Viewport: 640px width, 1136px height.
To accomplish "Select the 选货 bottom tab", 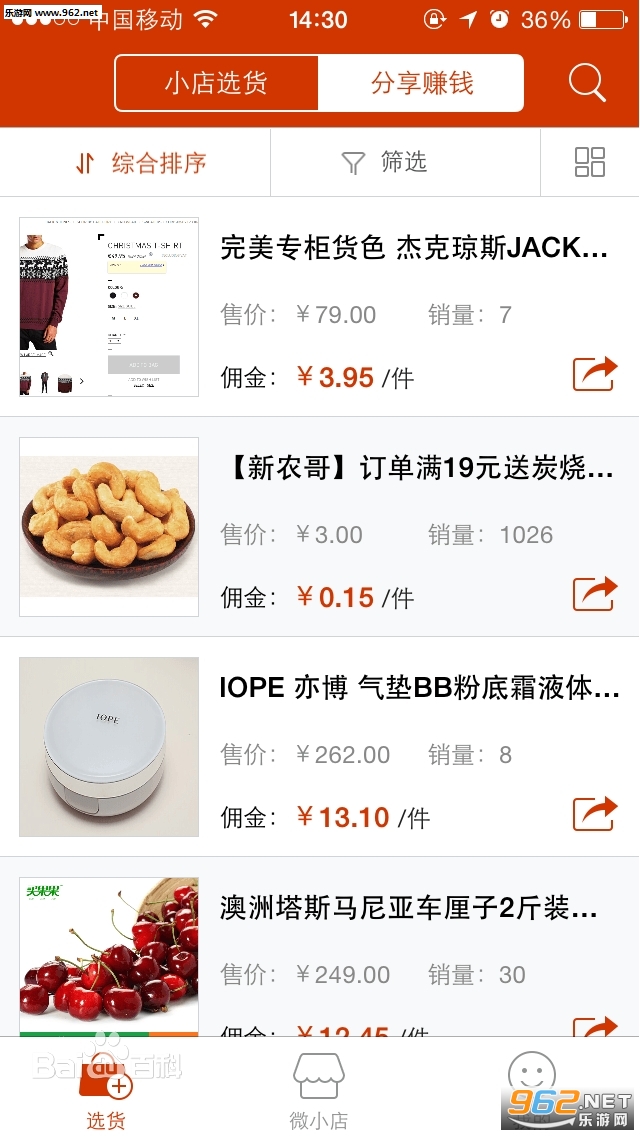I will 106,1092.
